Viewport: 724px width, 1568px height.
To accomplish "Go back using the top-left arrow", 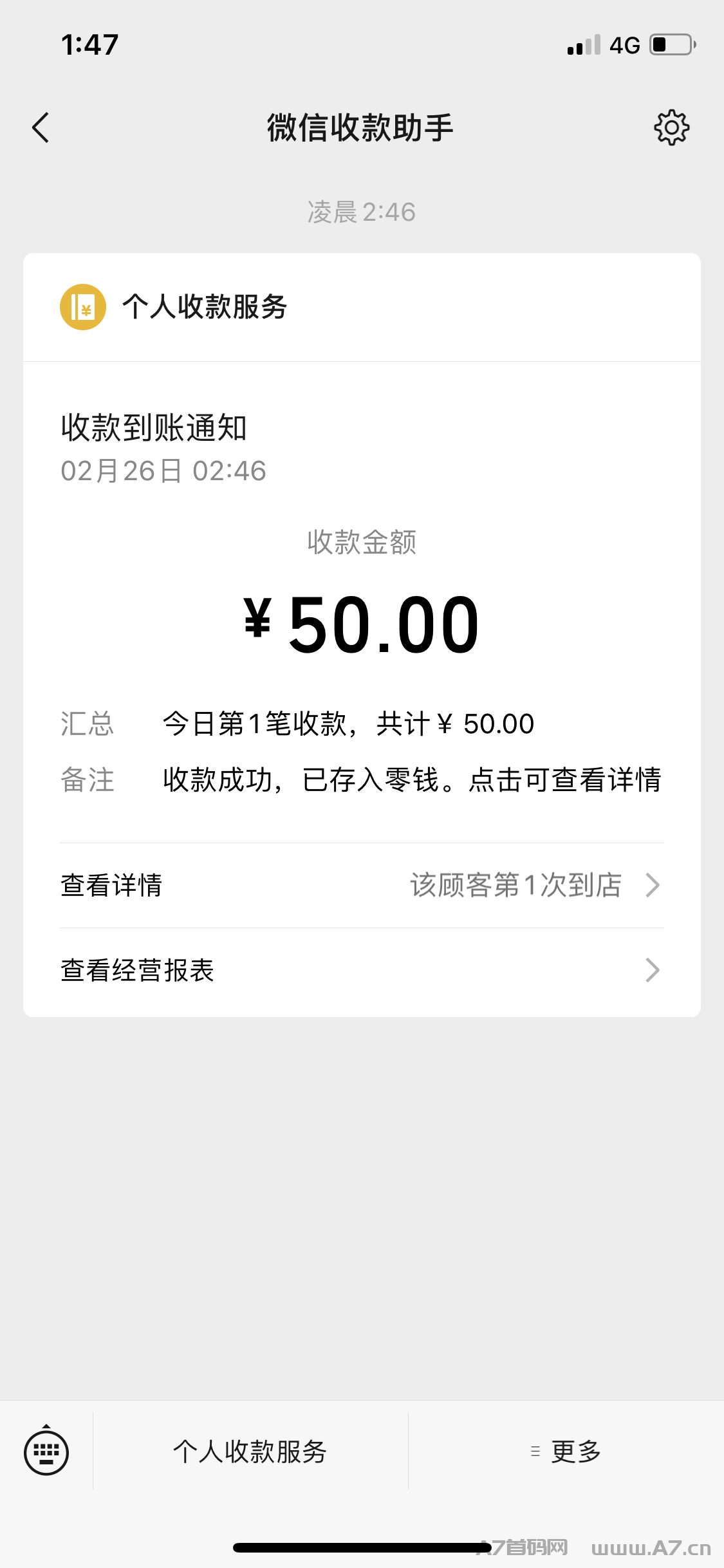I will [41, 127].
